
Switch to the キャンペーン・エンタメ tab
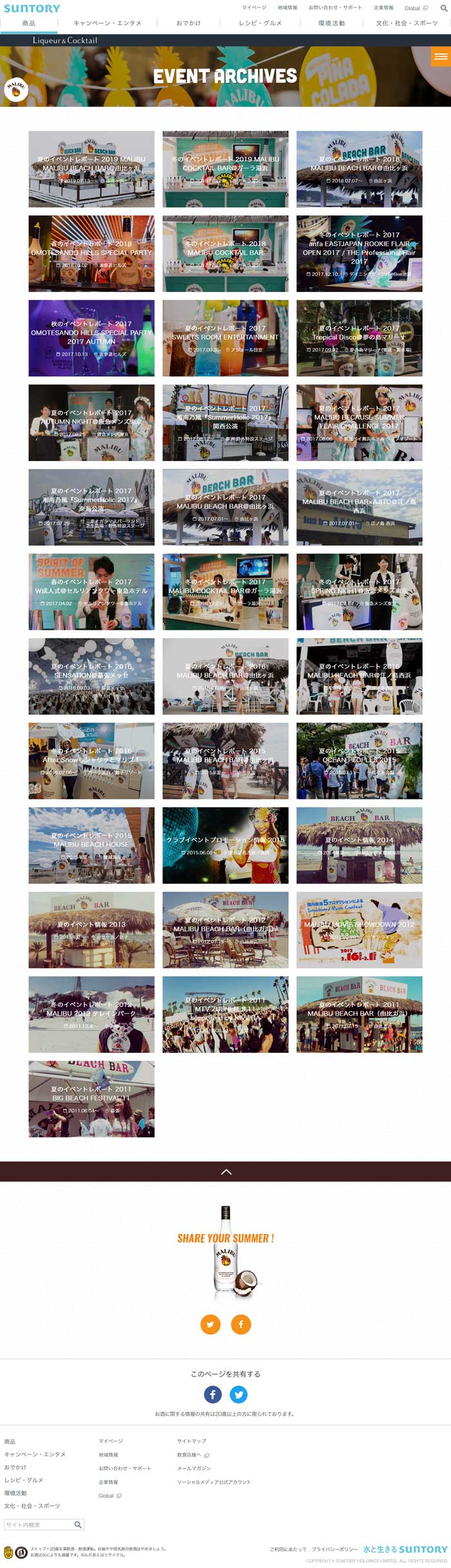[107, 23]
